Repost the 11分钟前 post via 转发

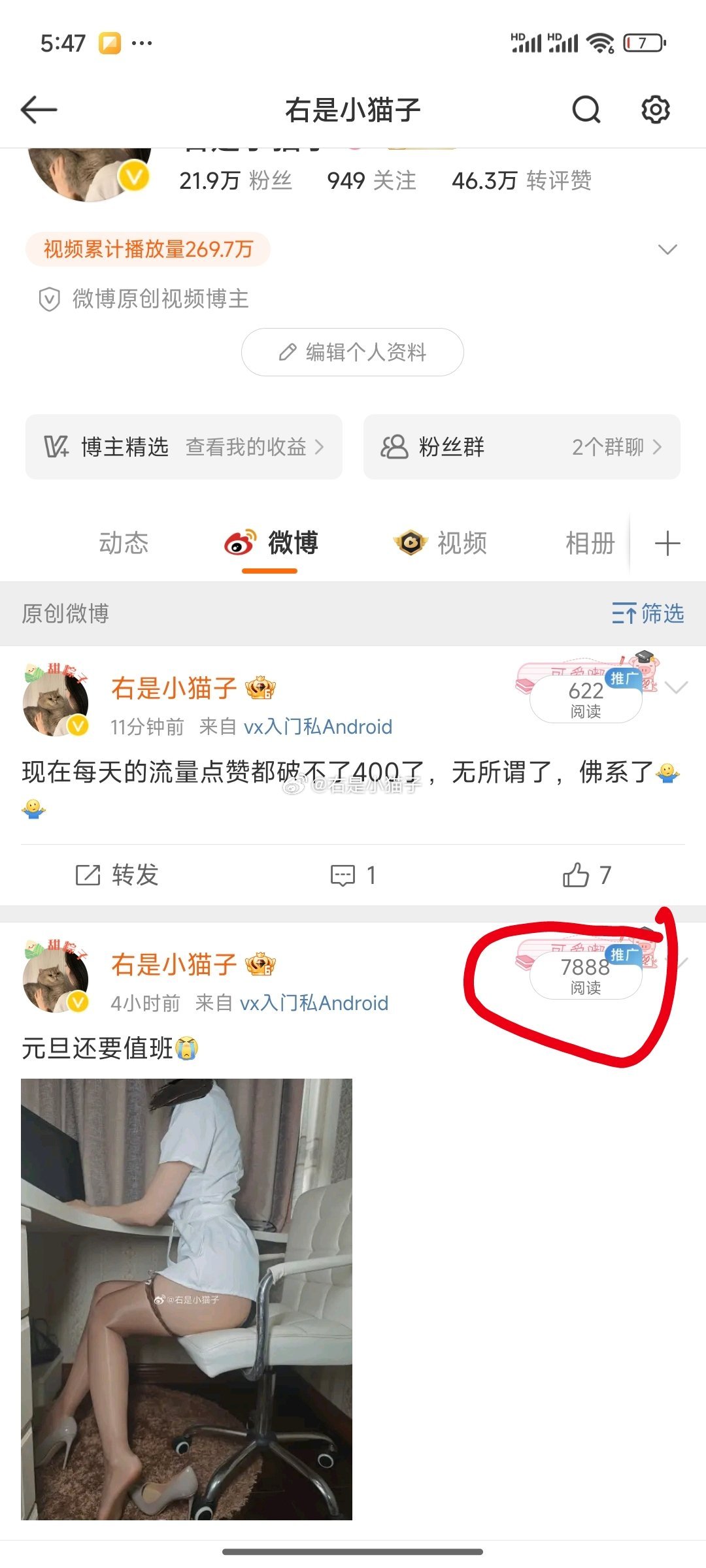pyautogui.click(x=117, y=875)
